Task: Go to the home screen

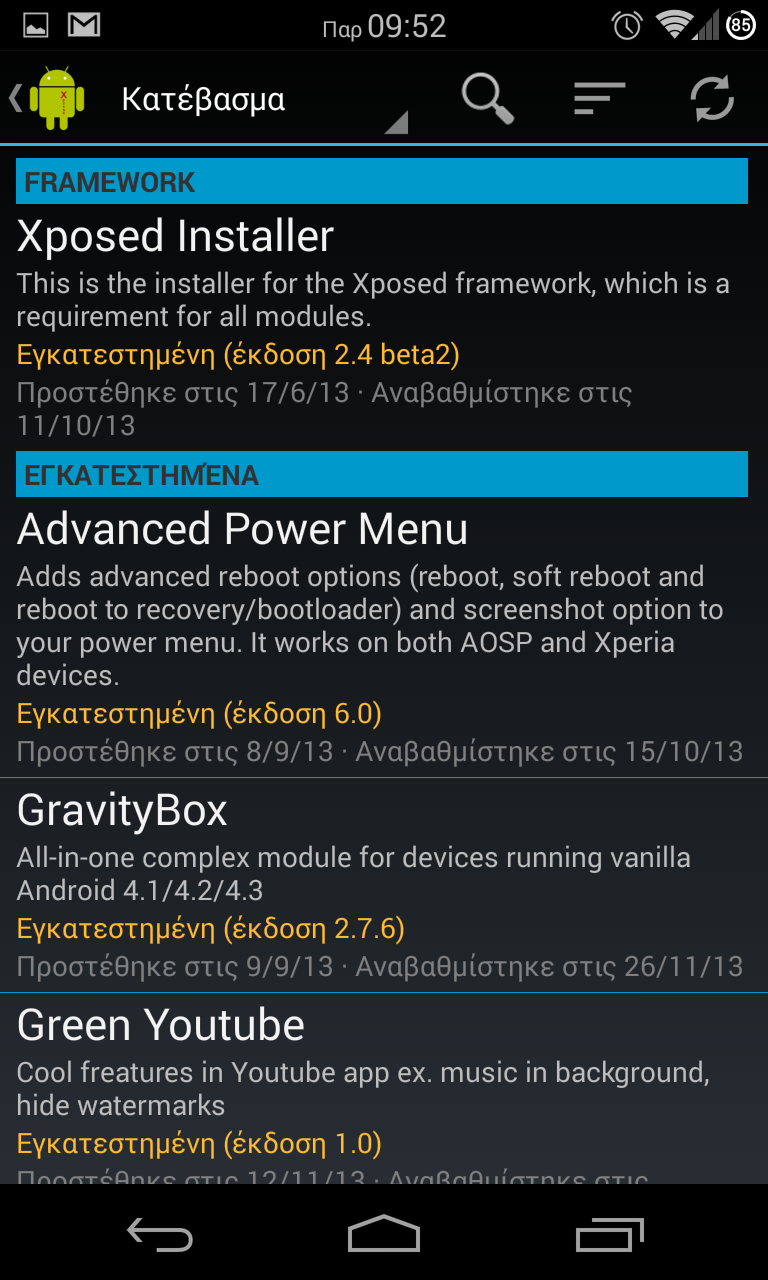Action: point(384,1235)
